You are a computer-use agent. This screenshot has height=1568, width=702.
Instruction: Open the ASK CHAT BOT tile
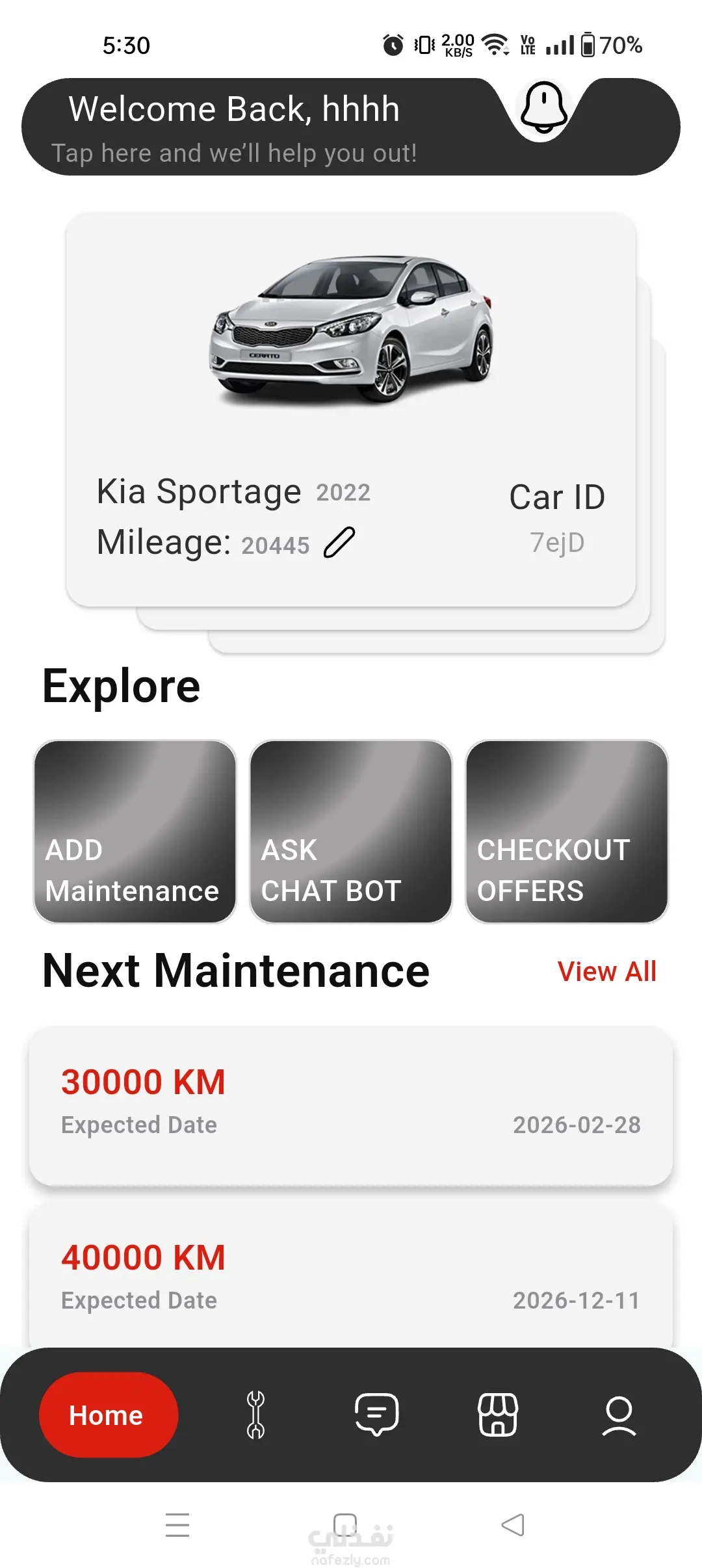tap(351, 831)
